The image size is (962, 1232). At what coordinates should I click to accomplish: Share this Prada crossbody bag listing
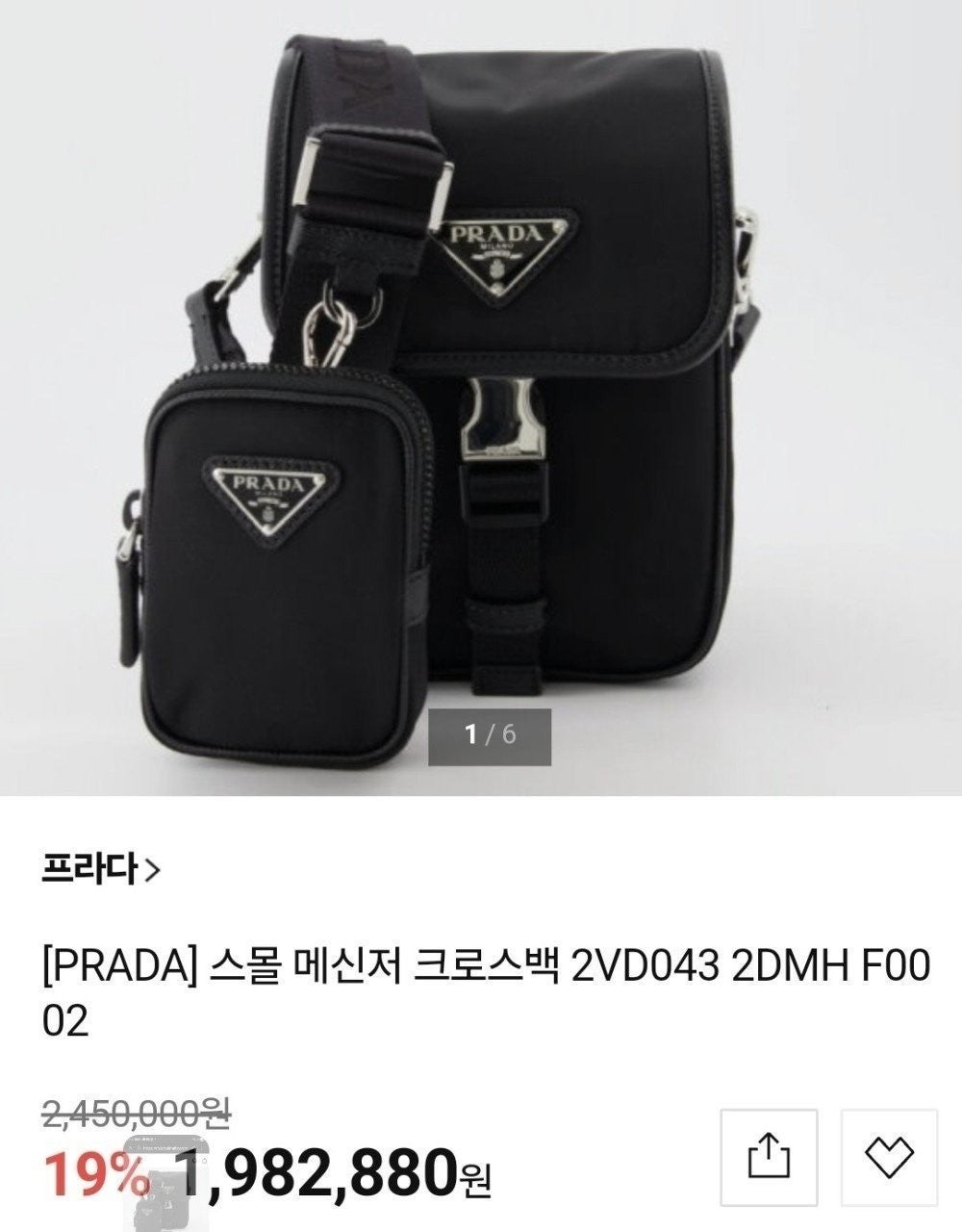coord(769,1156)
